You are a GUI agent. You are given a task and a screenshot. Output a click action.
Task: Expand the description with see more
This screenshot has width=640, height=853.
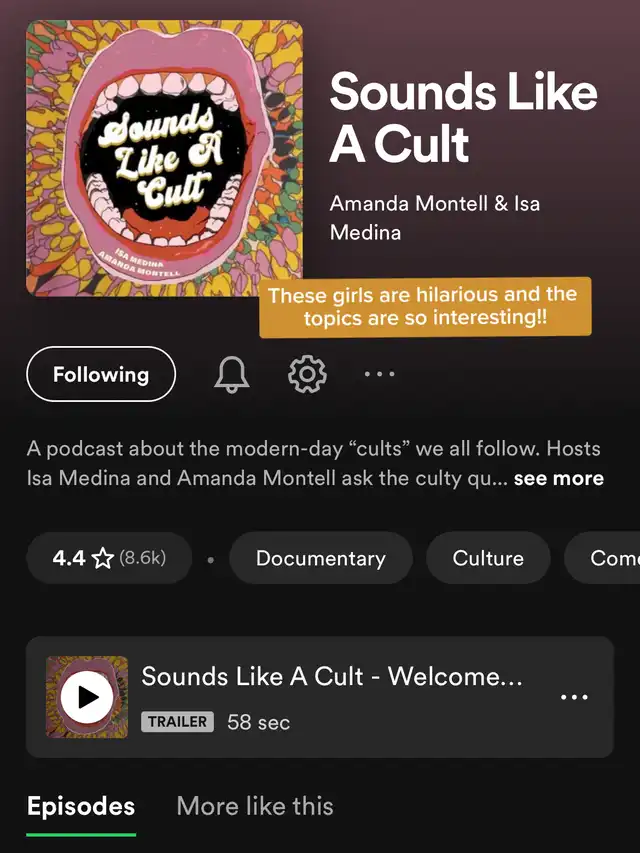pyautogui.click(x=558, y=478)
